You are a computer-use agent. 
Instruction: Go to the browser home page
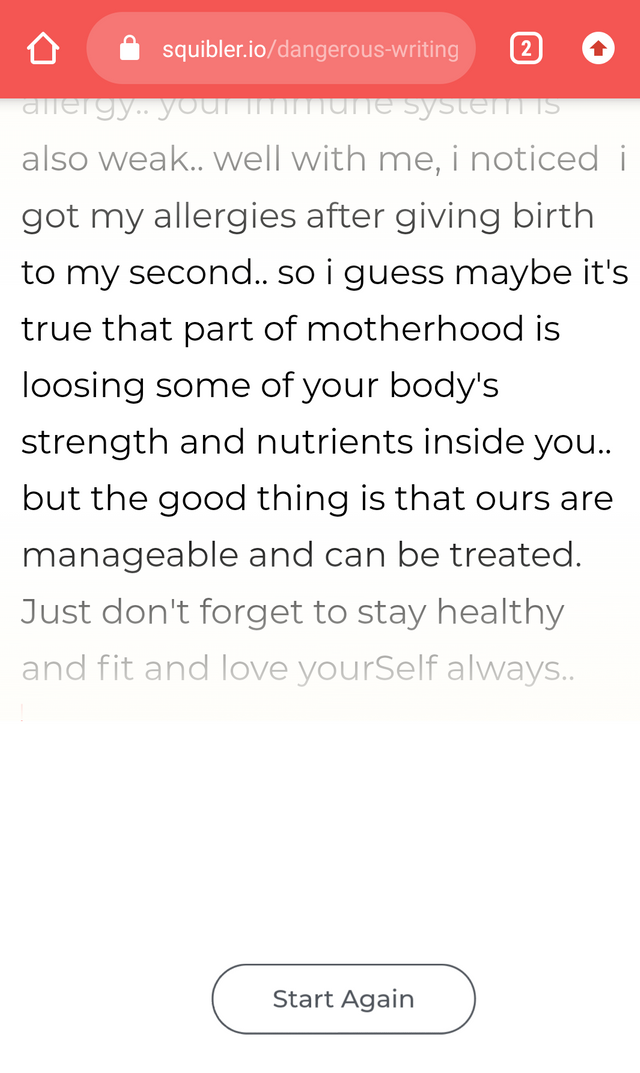[42, 49]
